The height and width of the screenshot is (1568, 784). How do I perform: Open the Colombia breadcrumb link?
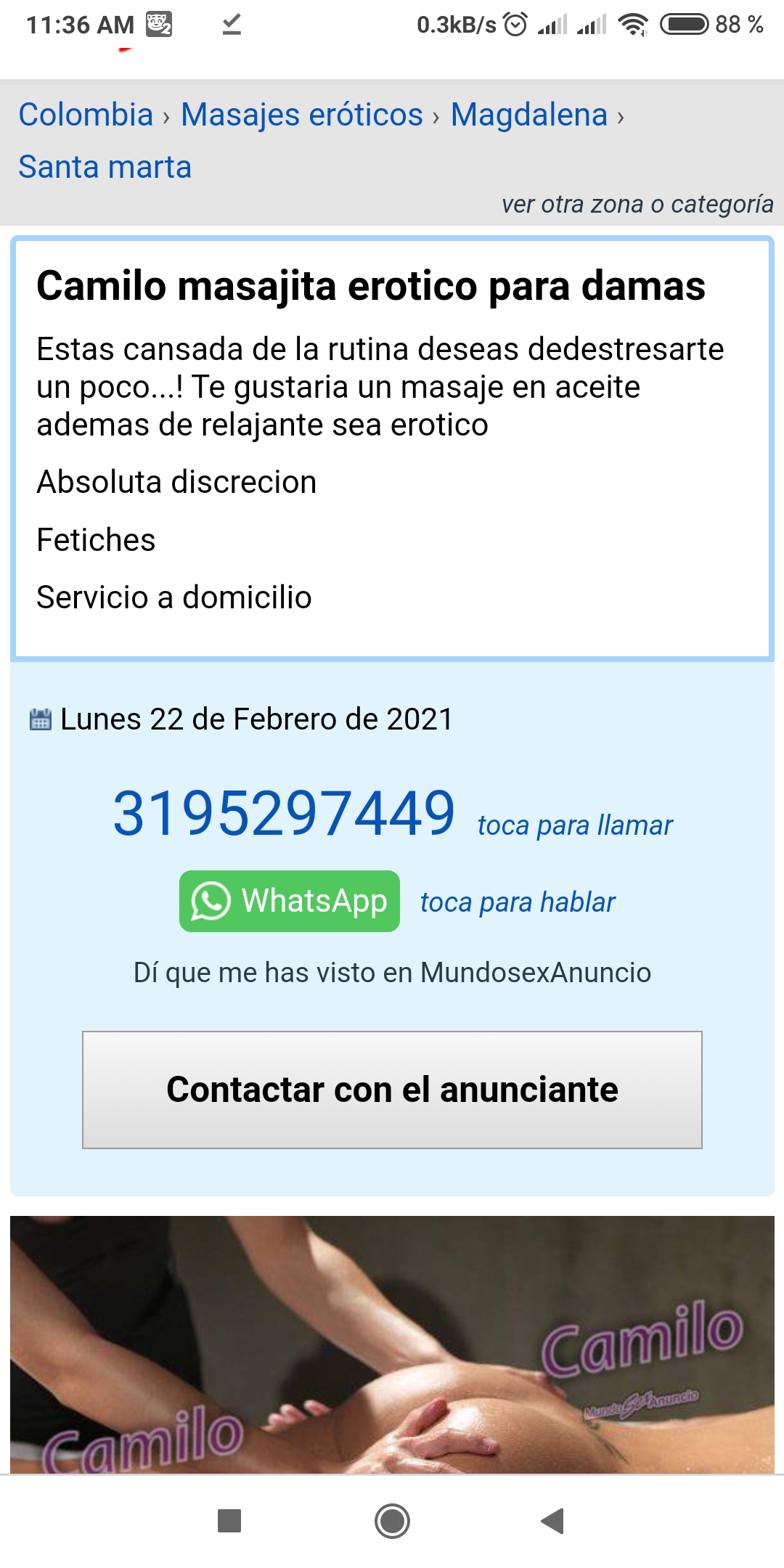(x=86, y=115)
